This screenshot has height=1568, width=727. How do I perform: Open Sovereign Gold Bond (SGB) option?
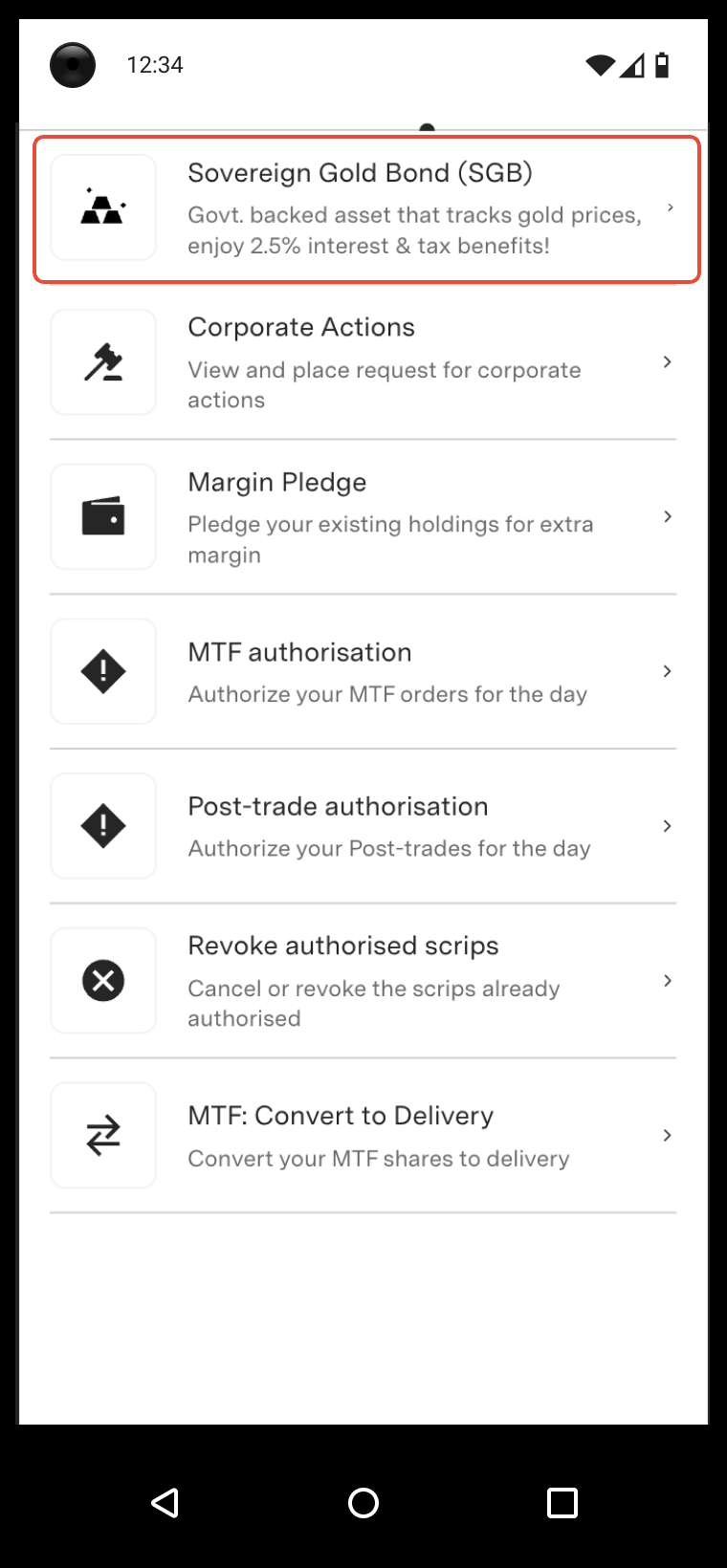click(x=367, y=209)
